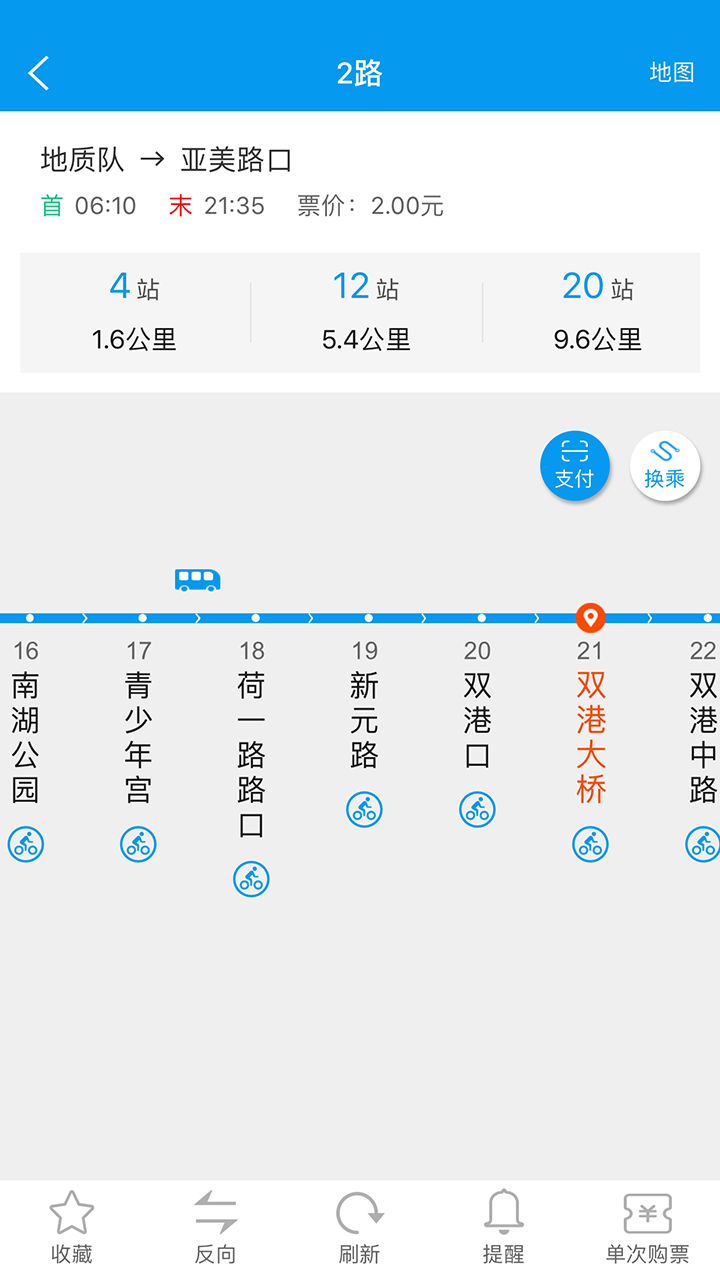
Task: Open bike icon under 新元路
Action: (365, 809)
